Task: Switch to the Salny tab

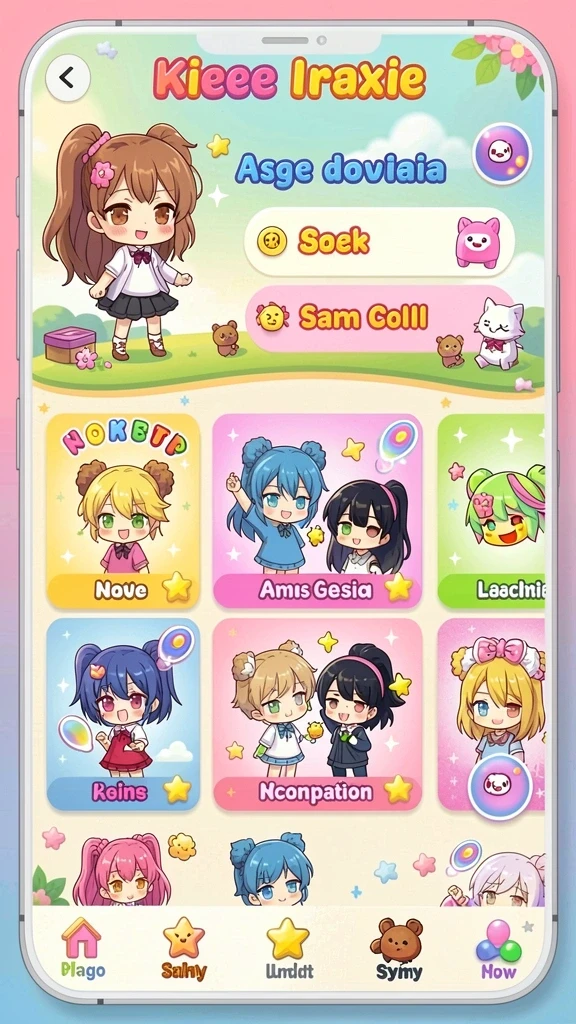Action: click(x=184, y=948)
